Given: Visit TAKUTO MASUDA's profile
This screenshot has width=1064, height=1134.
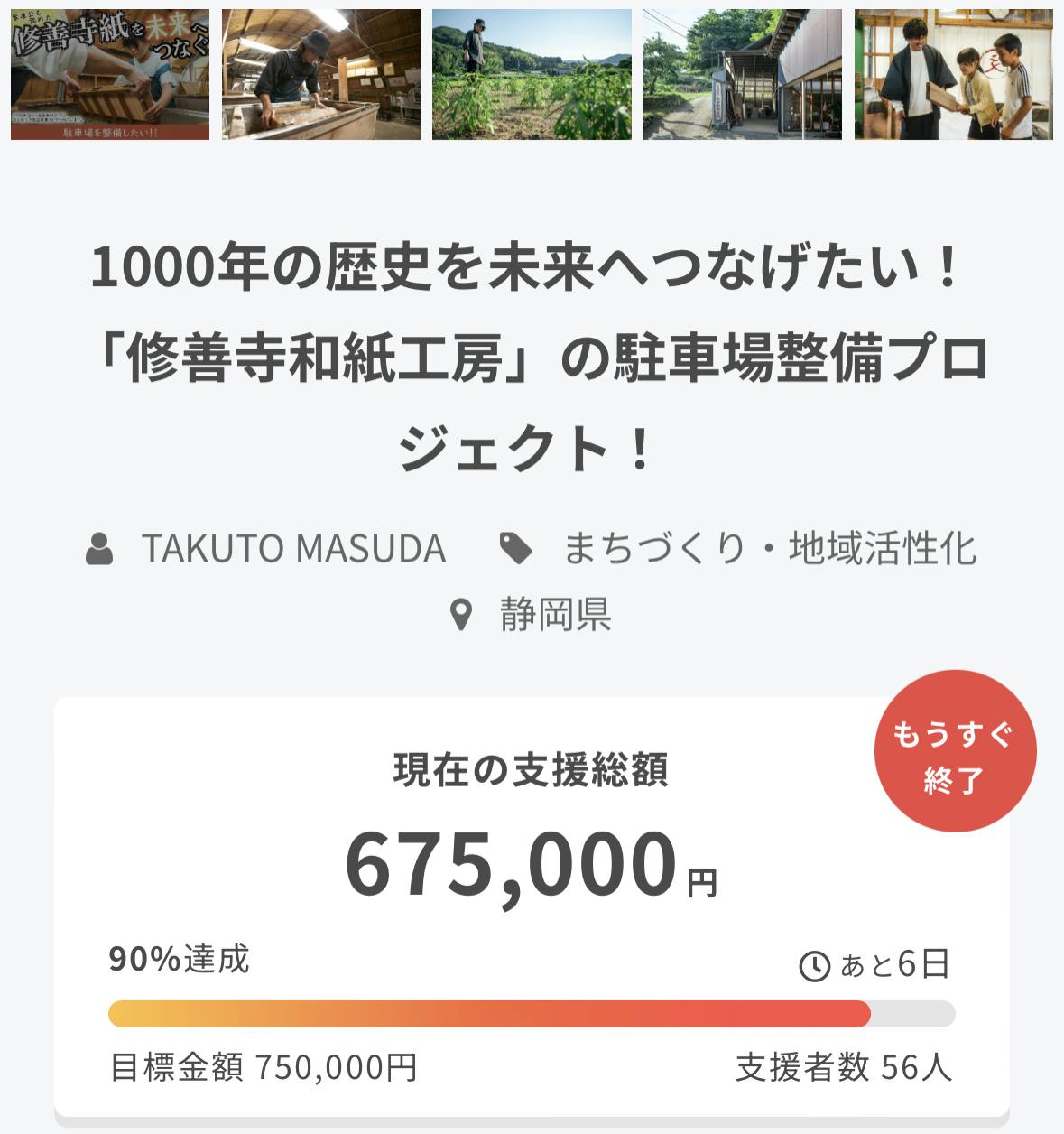Looking at the screenshot, I should pos(293,549).
